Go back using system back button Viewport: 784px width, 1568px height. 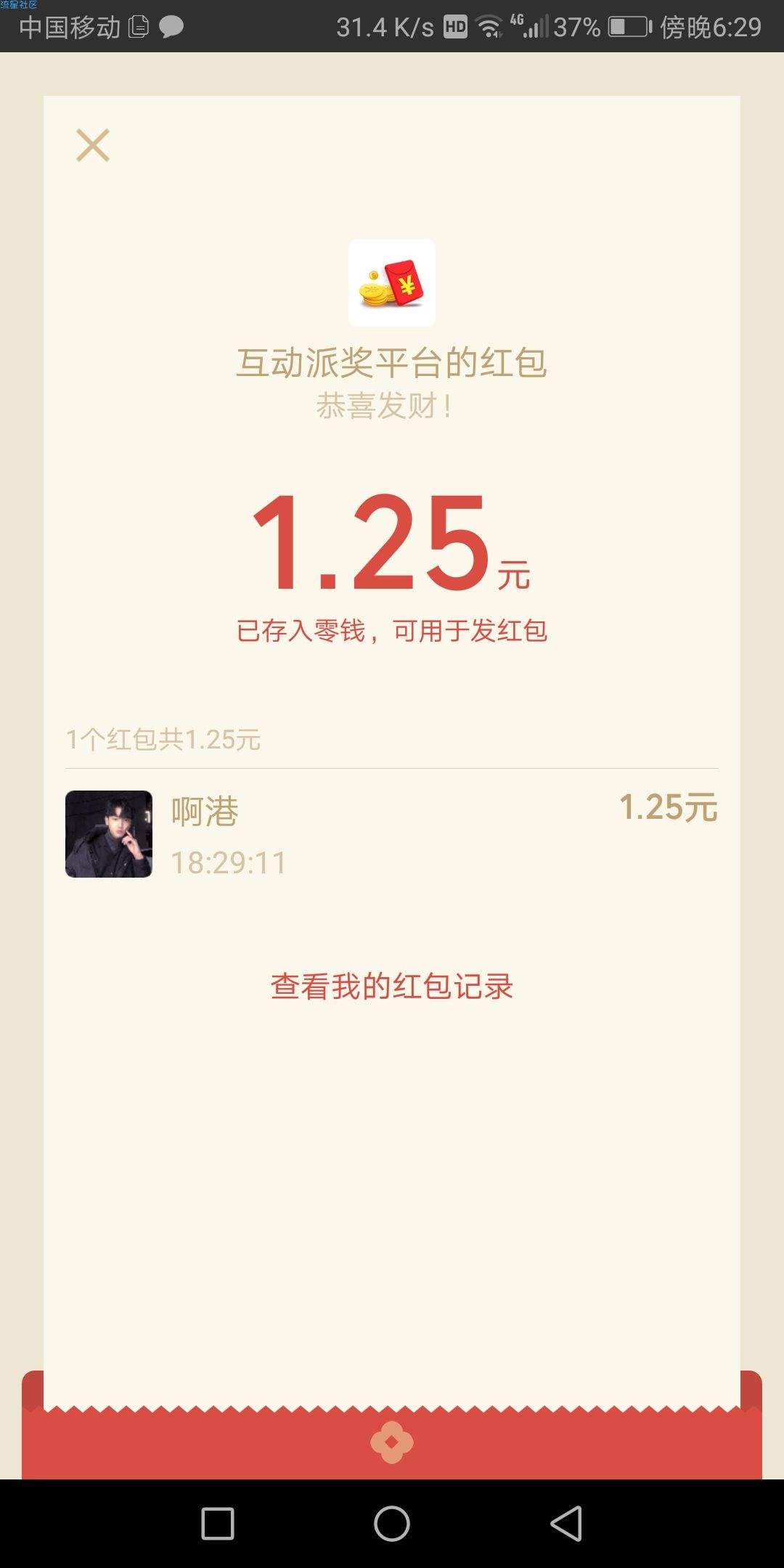point(566,1523)
